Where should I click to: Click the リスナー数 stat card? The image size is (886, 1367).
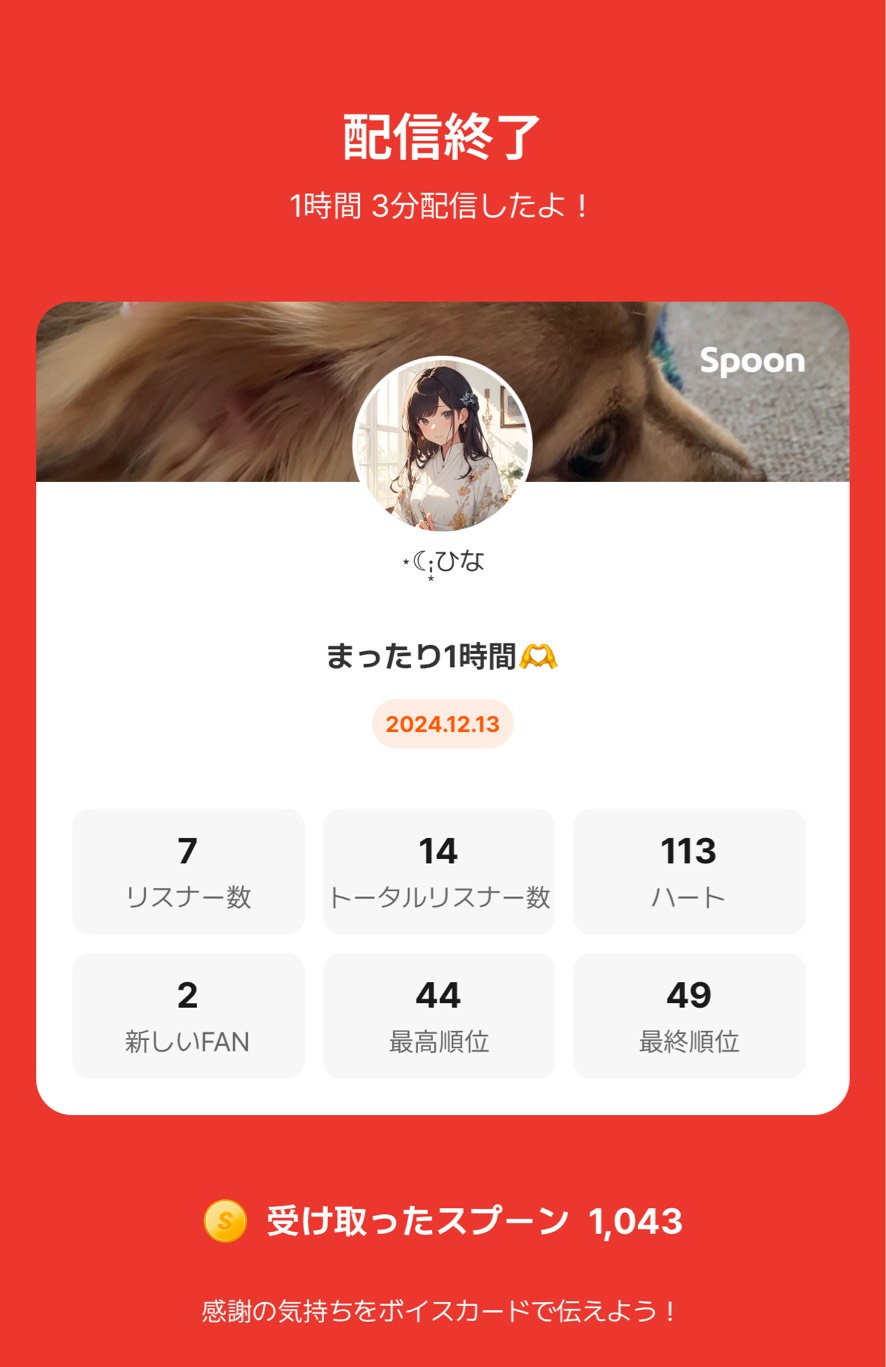[188, 870]
